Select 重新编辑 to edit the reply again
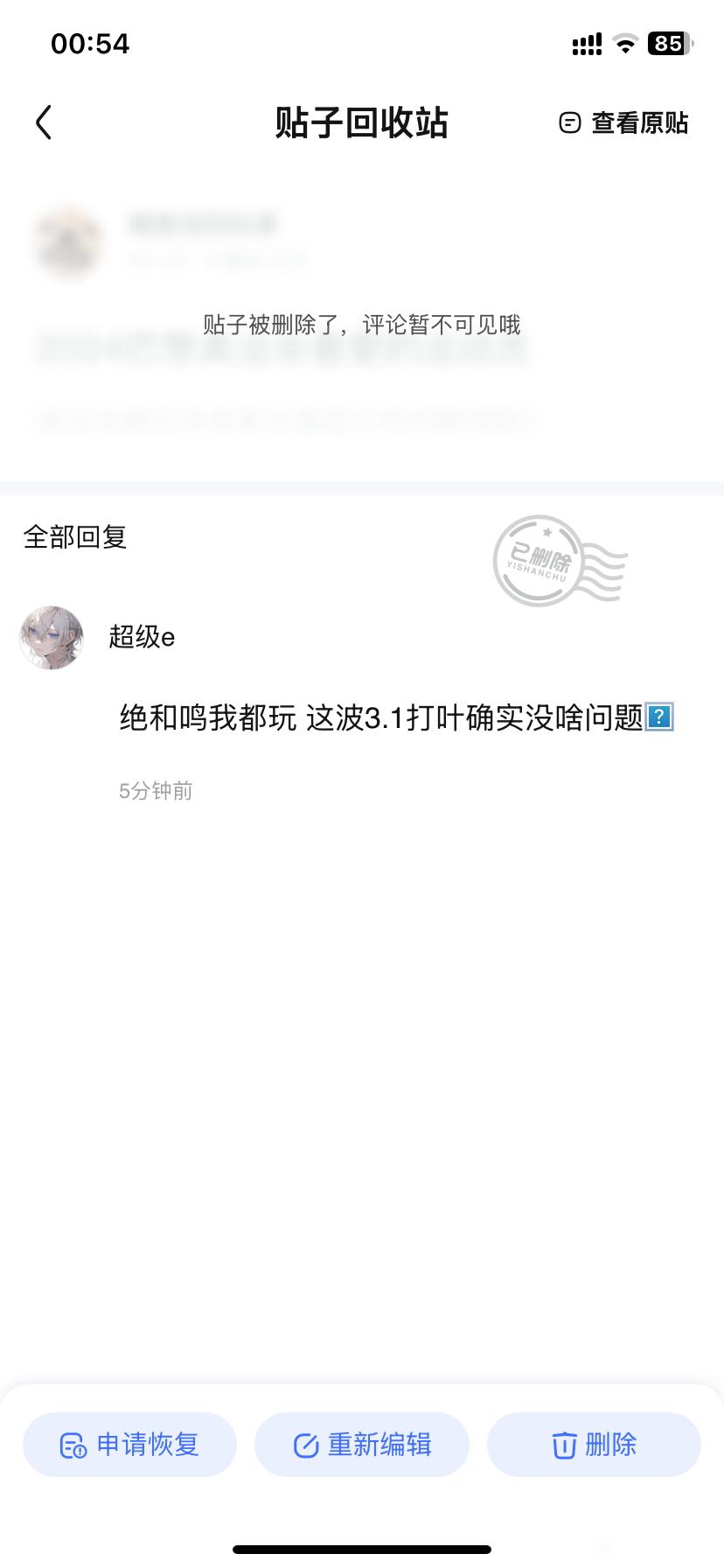This screenshot has width=724, height=1568. [362, 1445]
